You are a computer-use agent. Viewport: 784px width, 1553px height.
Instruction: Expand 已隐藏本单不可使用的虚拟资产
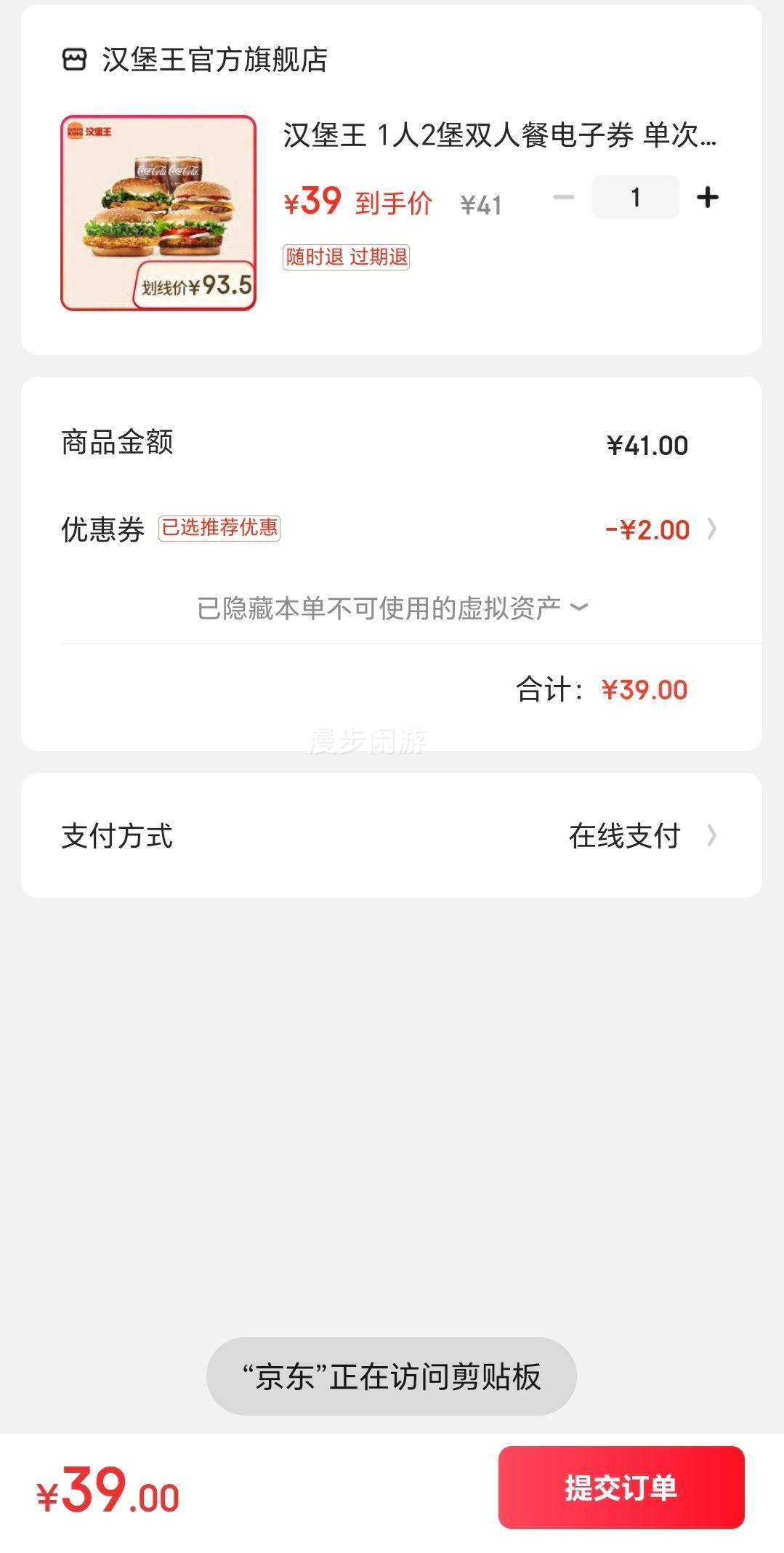point(392,608)
